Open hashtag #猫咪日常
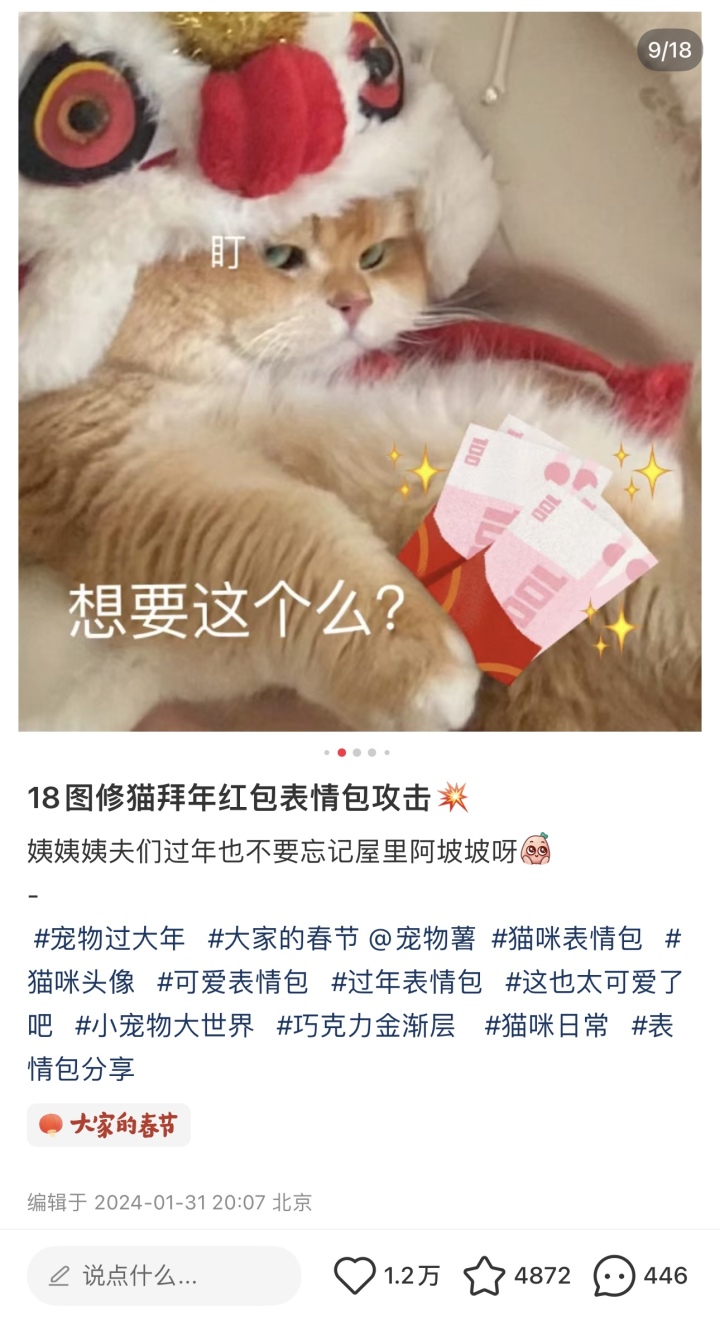This screenshot has height=1321, width=720. coord(547,1025)
